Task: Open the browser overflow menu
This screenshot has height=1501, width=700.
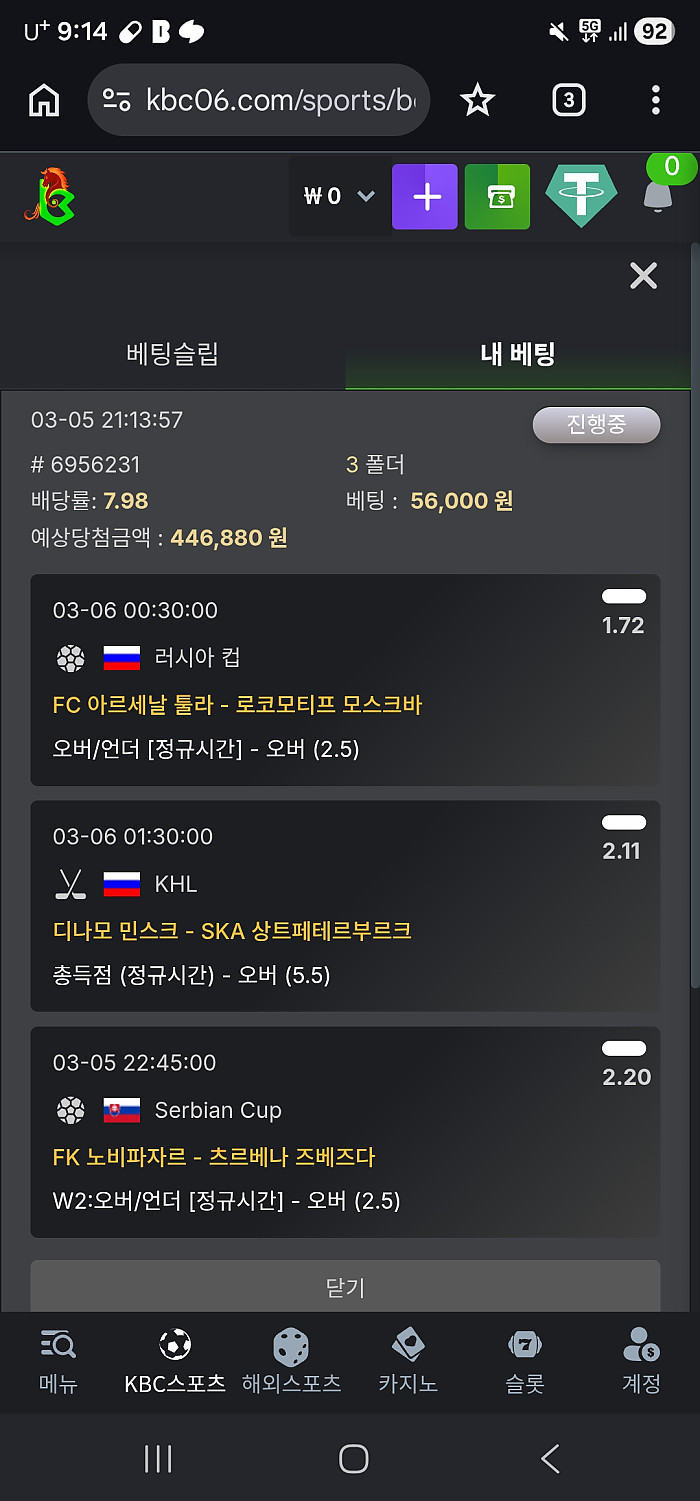Action: click(x=656, y=100)
